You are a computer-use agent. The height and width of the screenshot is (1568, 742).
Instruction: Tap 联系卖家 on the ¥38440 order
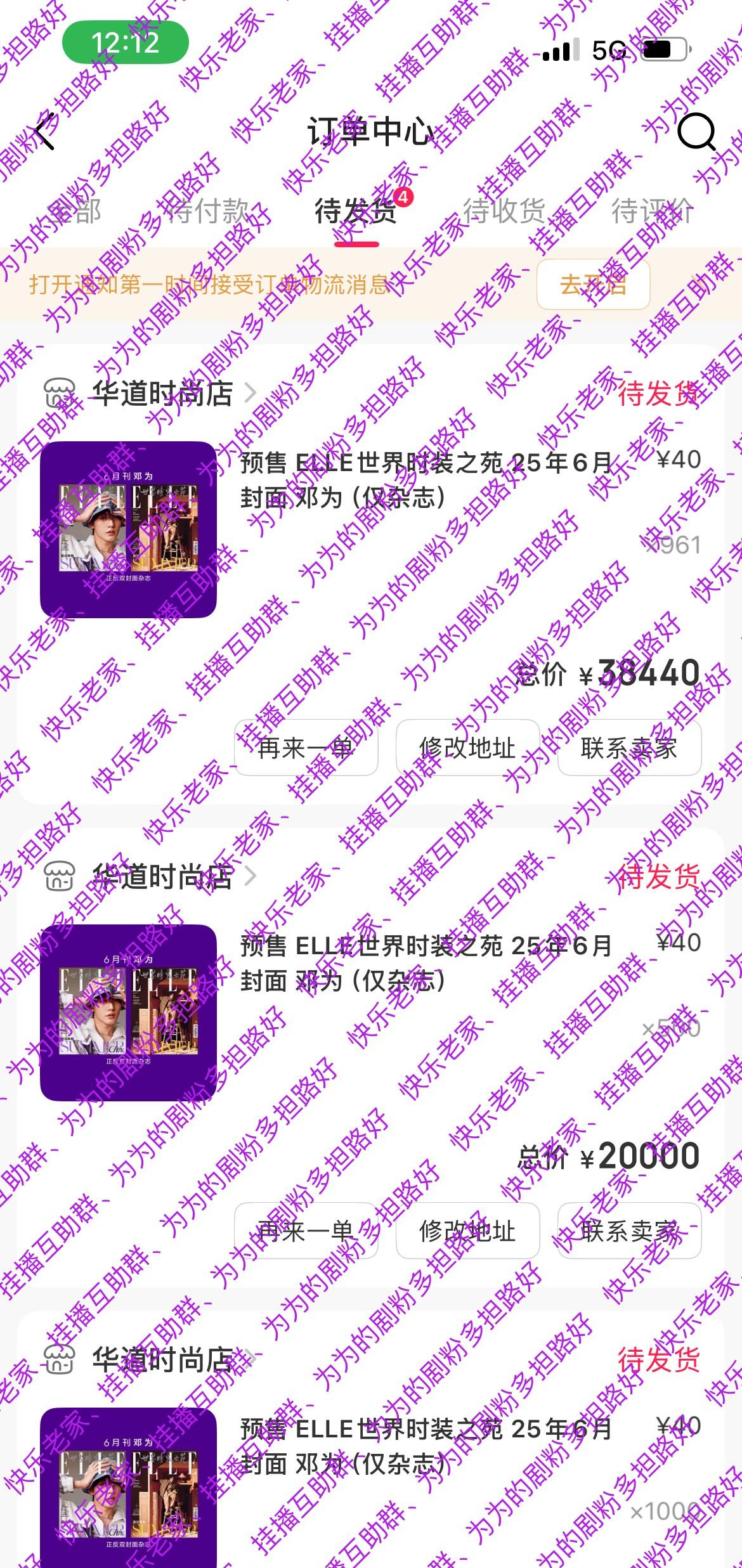(629, 748)
